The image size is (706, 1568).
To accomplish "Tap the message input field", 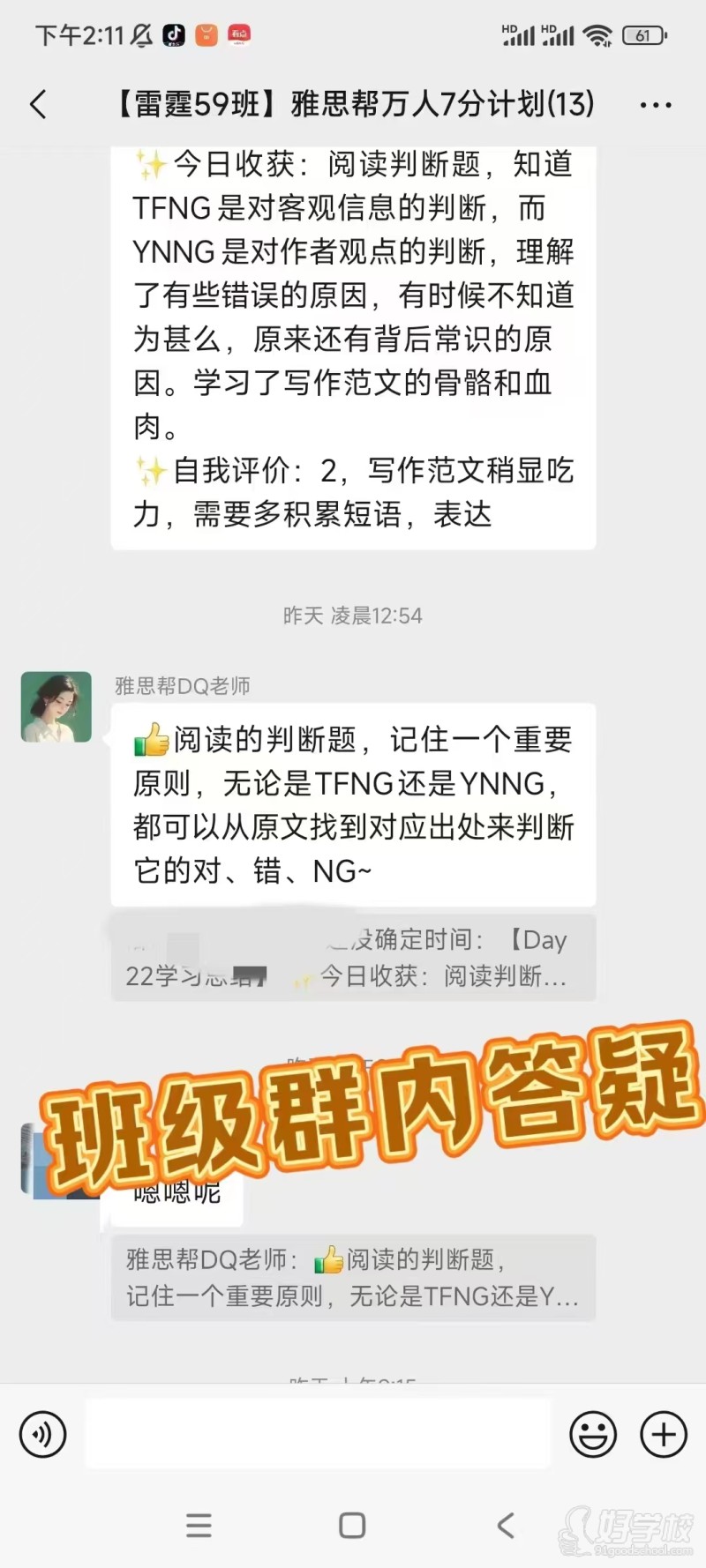I will (x=318, y=1434).
